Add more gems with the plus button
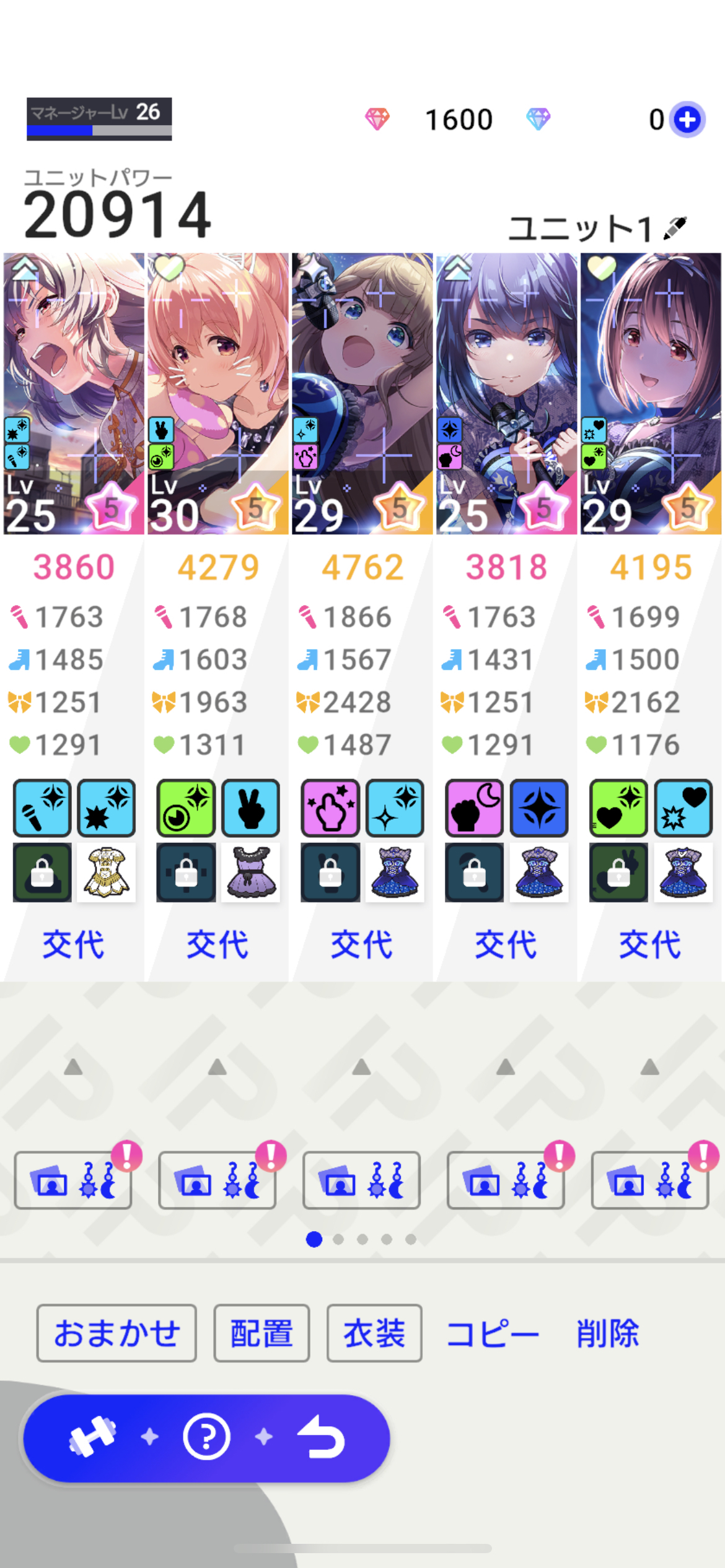The image size is (725, 1568). tap(687, 119)
